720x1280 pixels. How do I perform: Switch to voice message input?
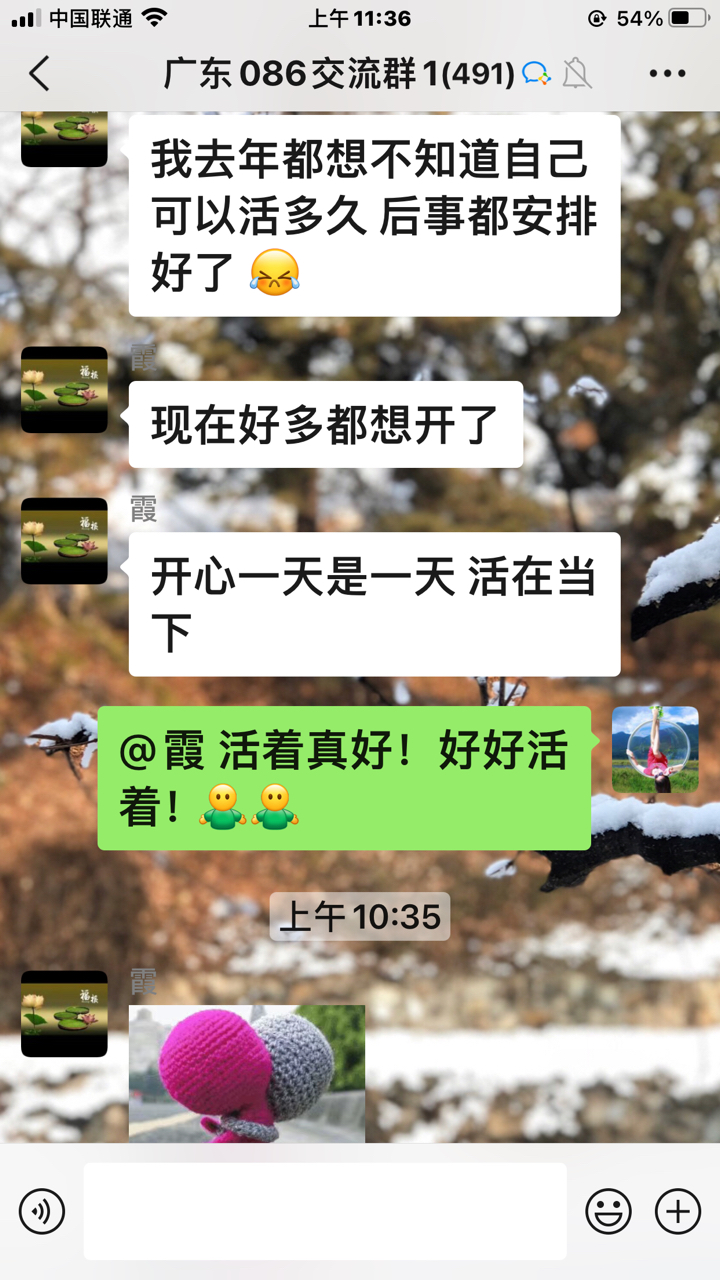[42, 1212]
